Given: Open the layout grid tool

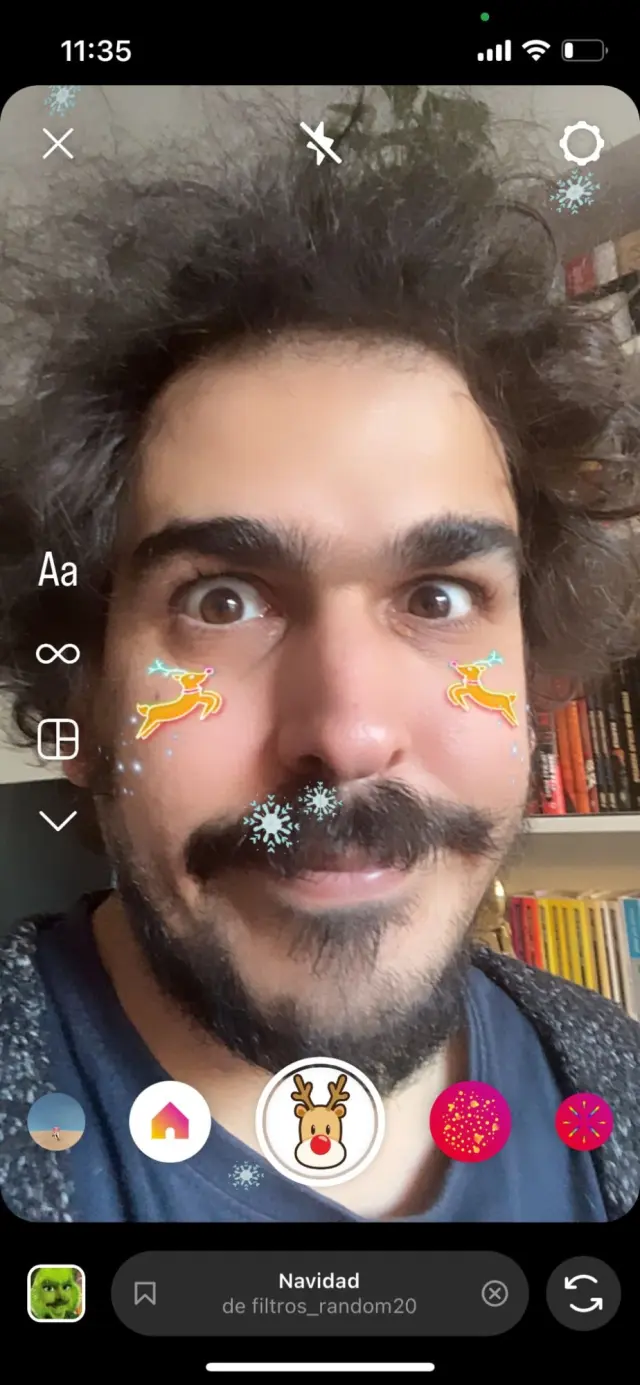Looking at the screenshot, I should click(58, 739).
